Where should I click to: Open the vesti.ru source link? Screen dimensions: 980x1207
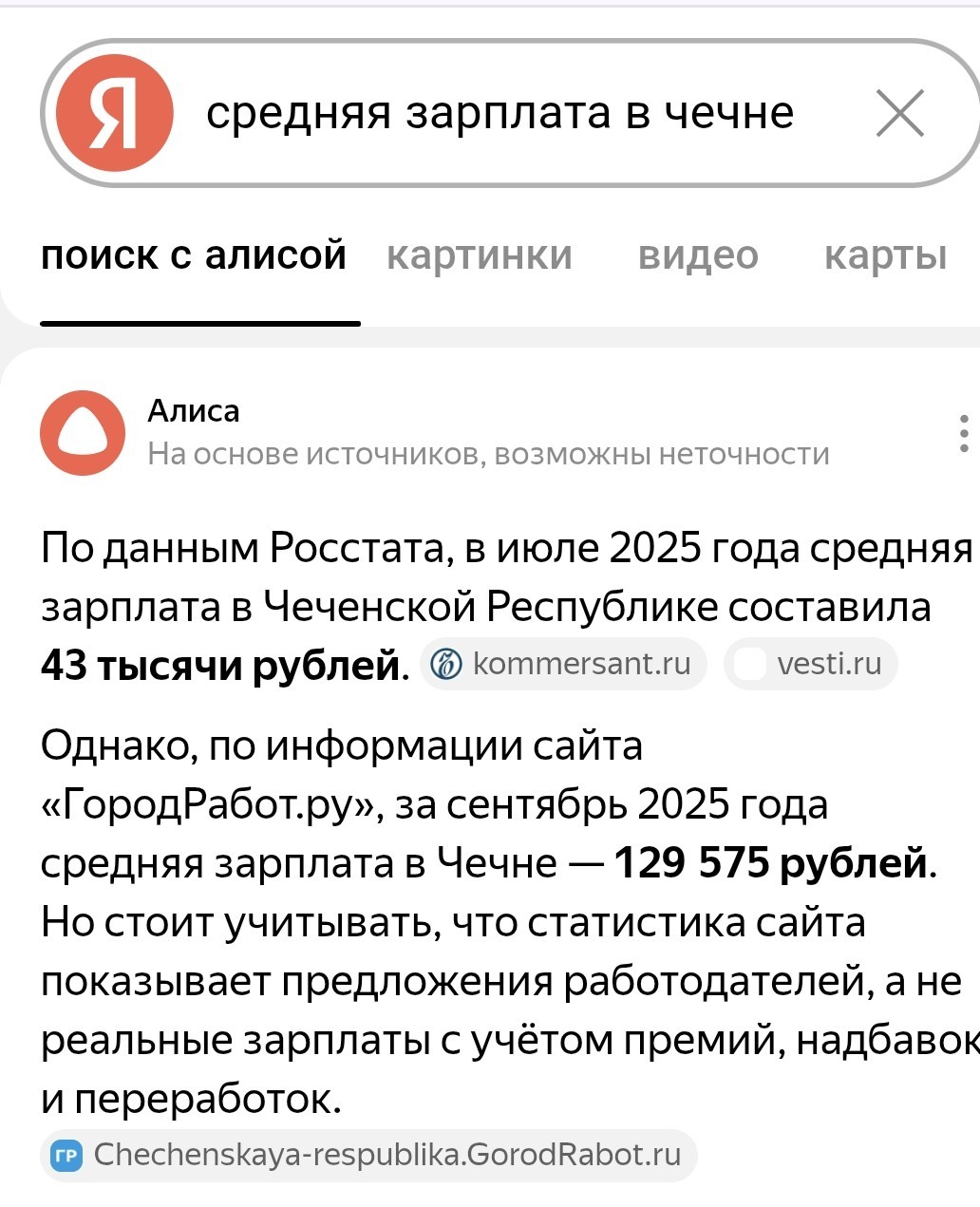pos(810,664)
